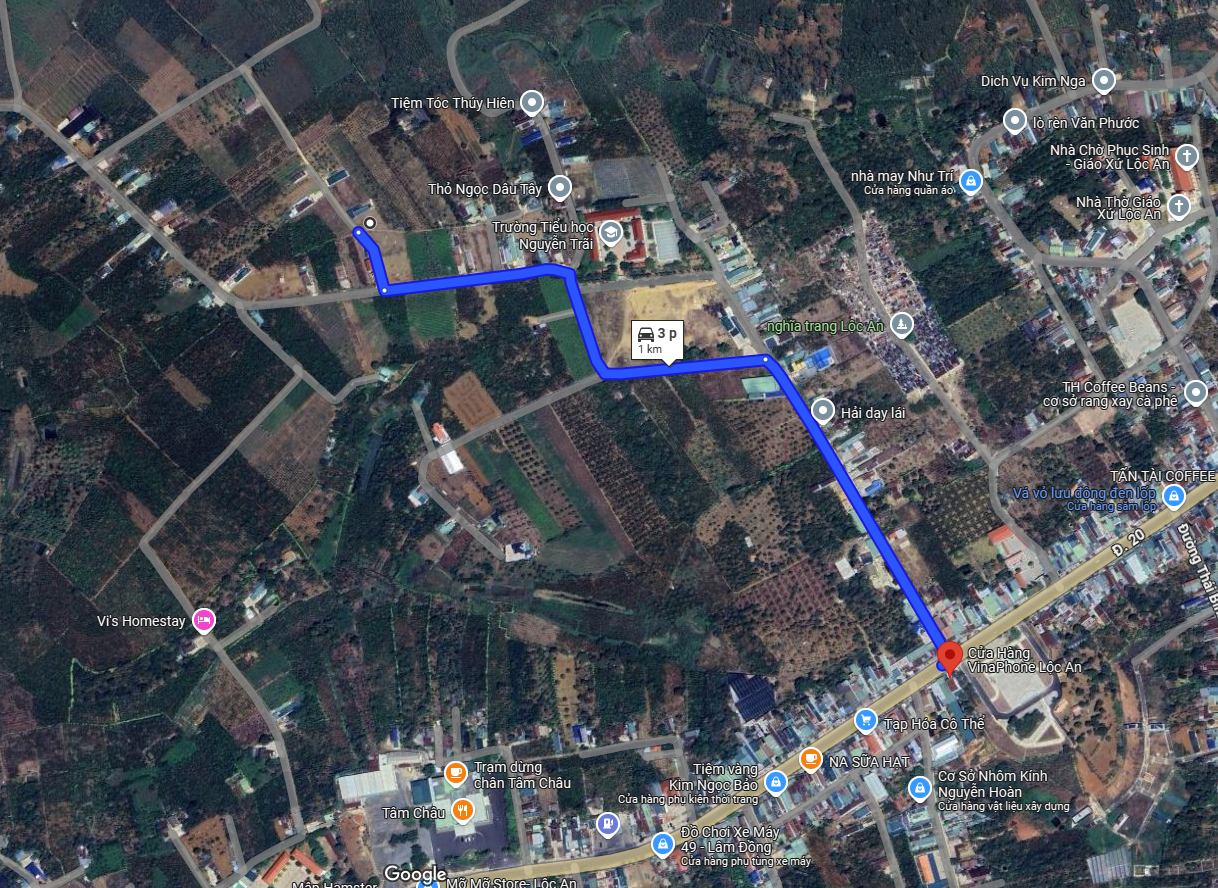This screenshot has width=1218, height=888.
Task: Select the nhà may Như Trí shop pin
Action: 969,181
